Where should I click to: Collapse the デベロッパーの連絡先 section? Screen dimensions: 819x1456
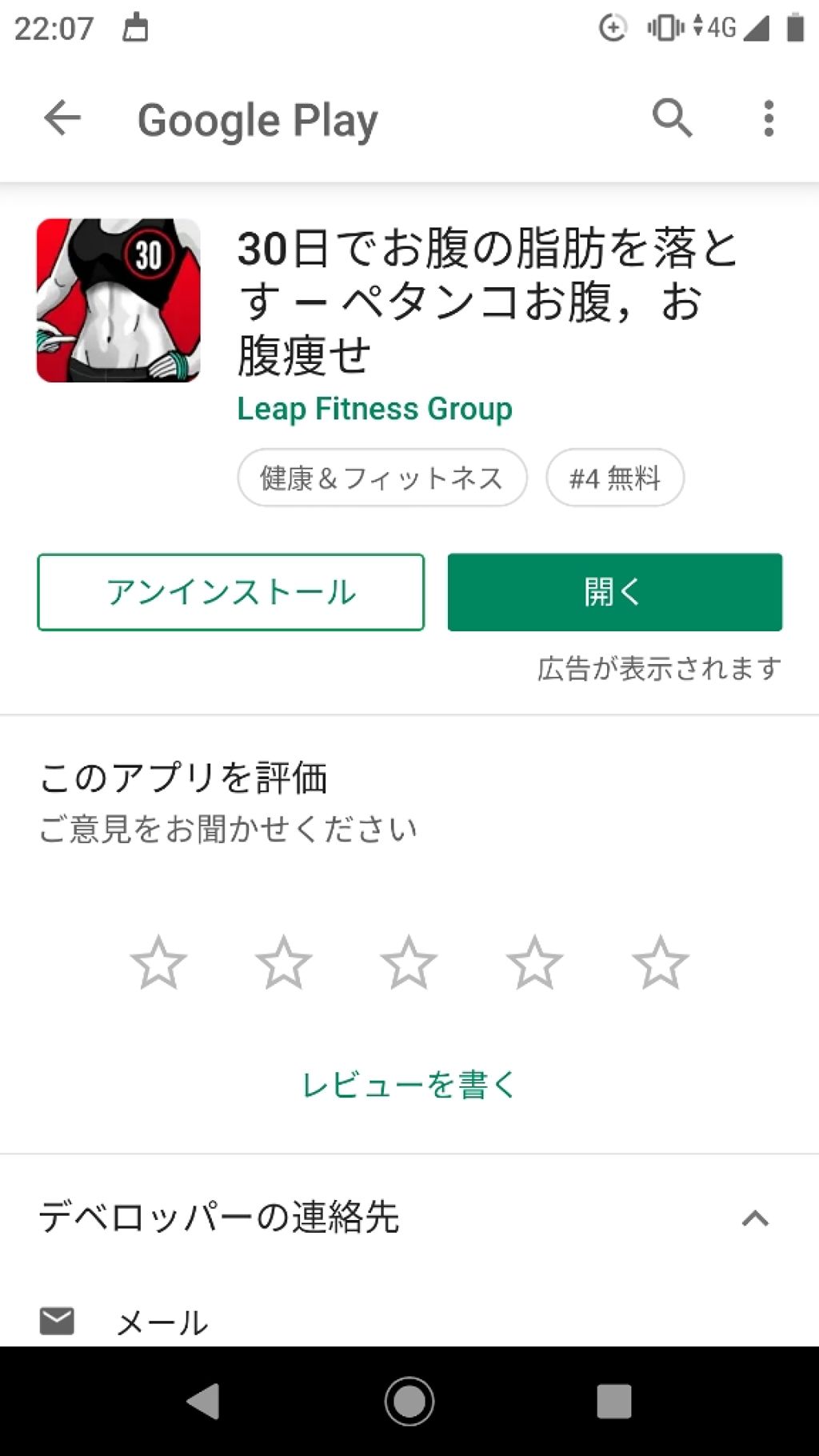pos(755,1218)
